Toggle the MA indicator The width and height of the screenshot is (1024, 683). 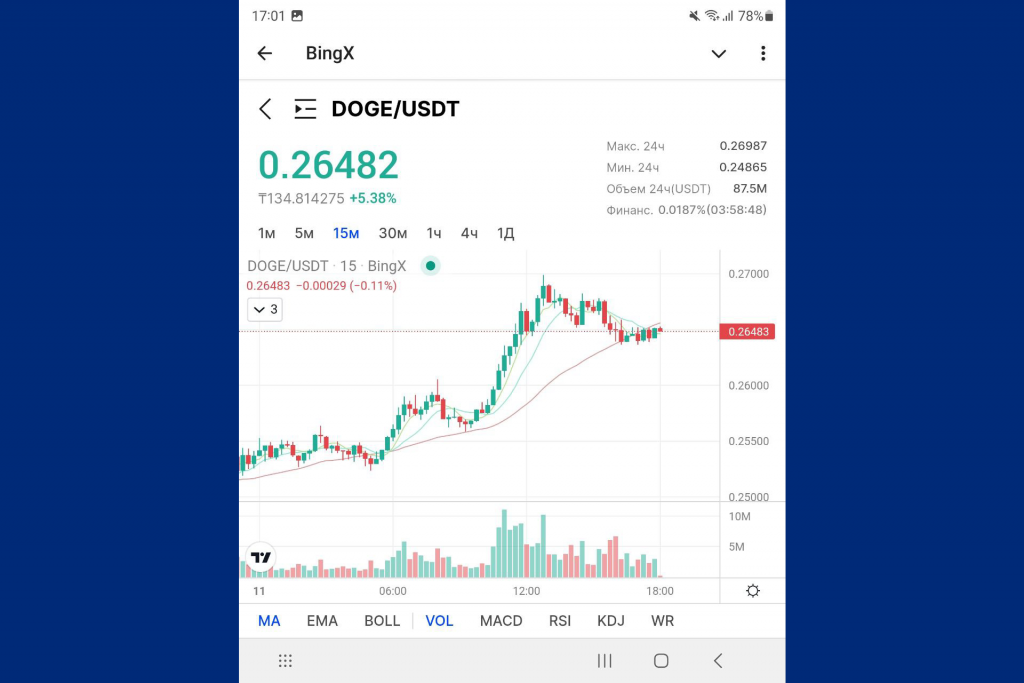pos(269,621)
